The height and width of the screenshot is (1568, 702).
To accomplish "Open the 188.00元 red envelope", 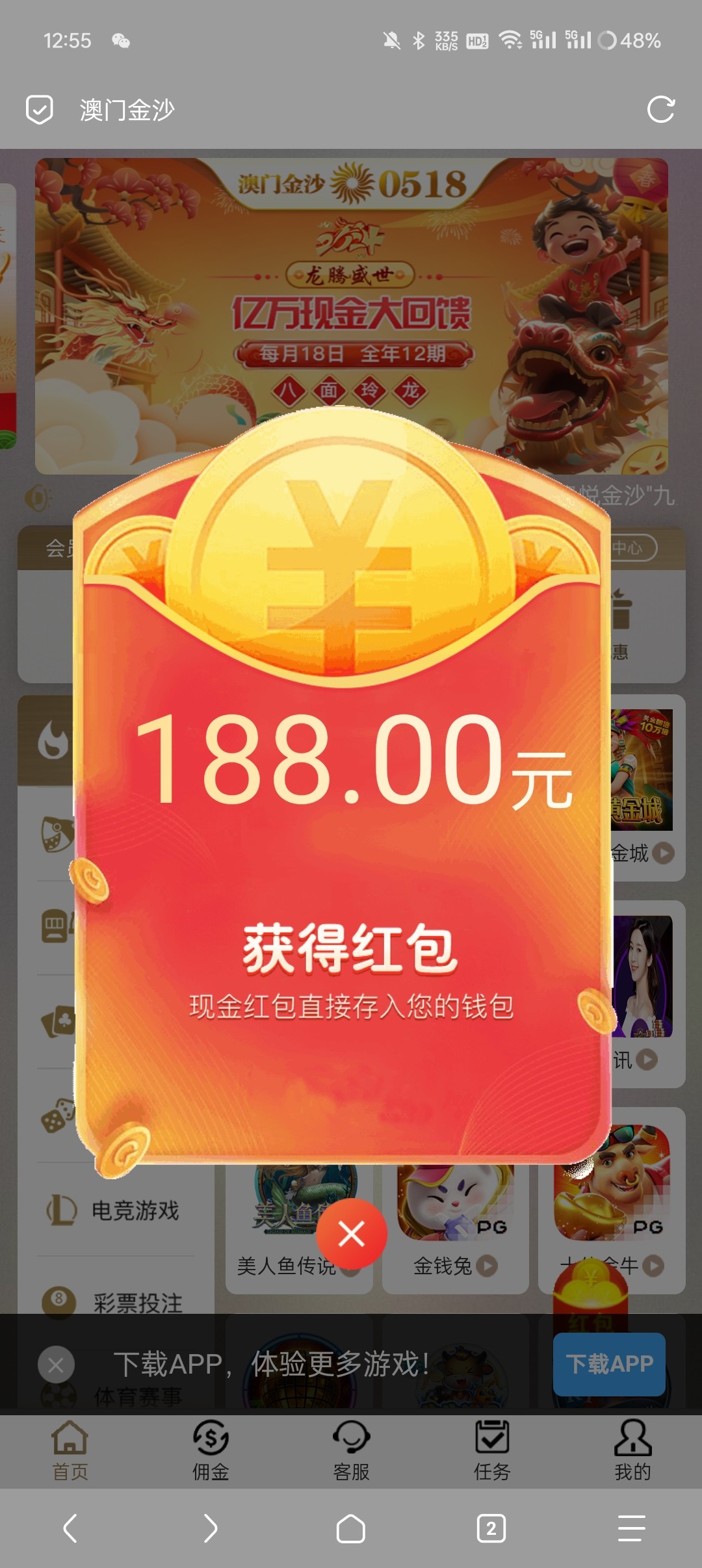I will click(x=343, y=845).
